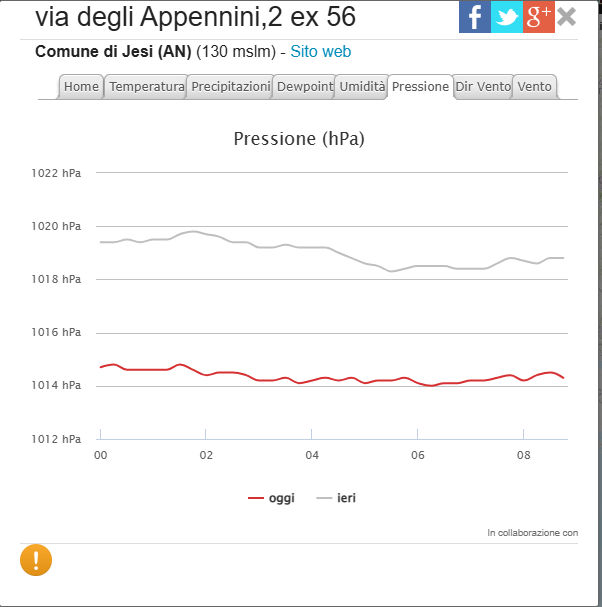Open the Sito web link
Image resolution: width=602 pixels, height=607 pixels.
click(320, 52)
